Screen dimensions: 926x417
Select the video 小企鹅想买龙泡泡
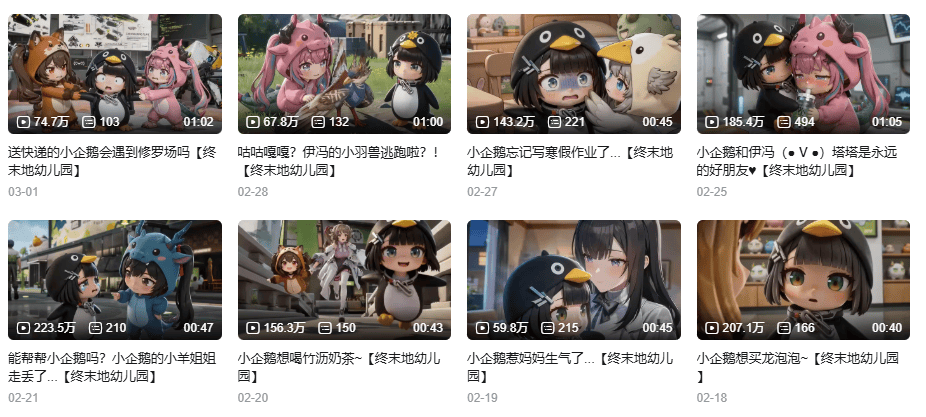pyautogui.click(x=803, y=280)
